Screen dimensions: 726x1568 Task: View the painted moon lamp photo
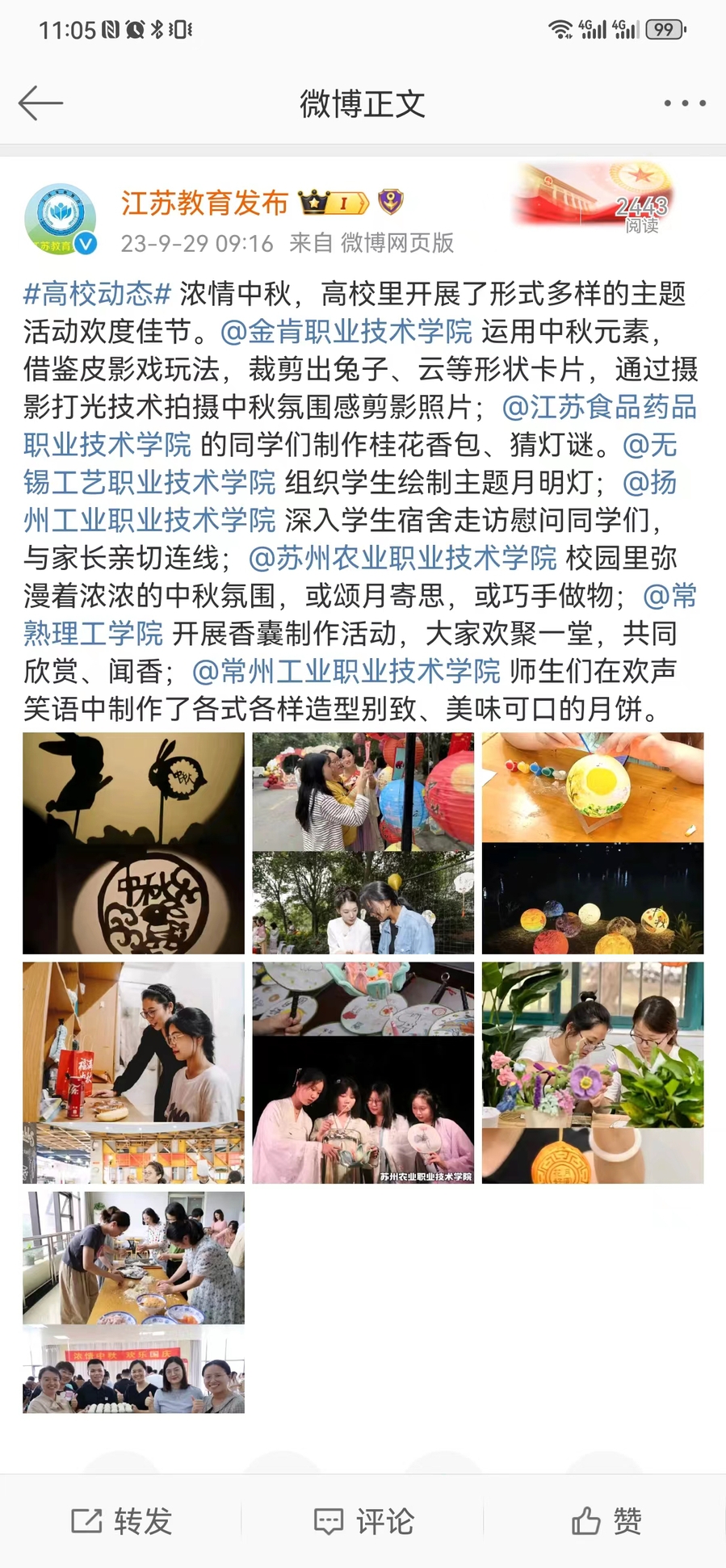(x=593, y=843)
